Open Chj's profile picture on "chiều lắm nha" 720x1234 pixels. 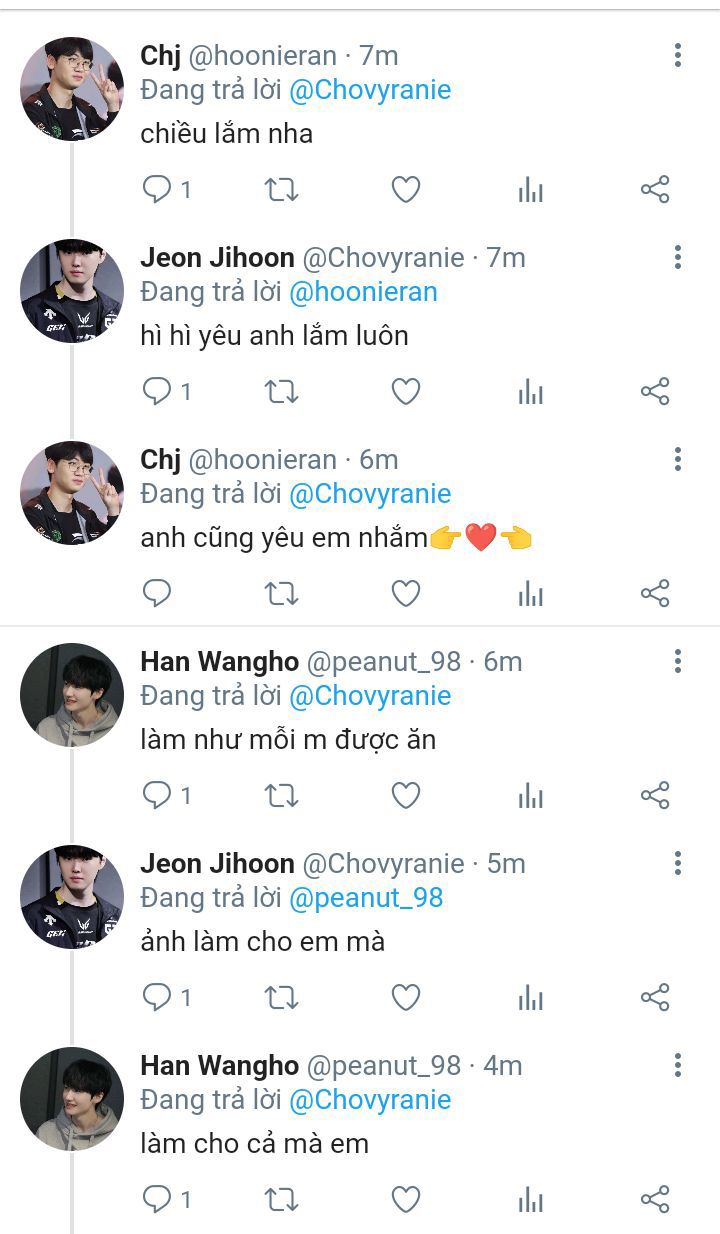[x=72, y=89]
